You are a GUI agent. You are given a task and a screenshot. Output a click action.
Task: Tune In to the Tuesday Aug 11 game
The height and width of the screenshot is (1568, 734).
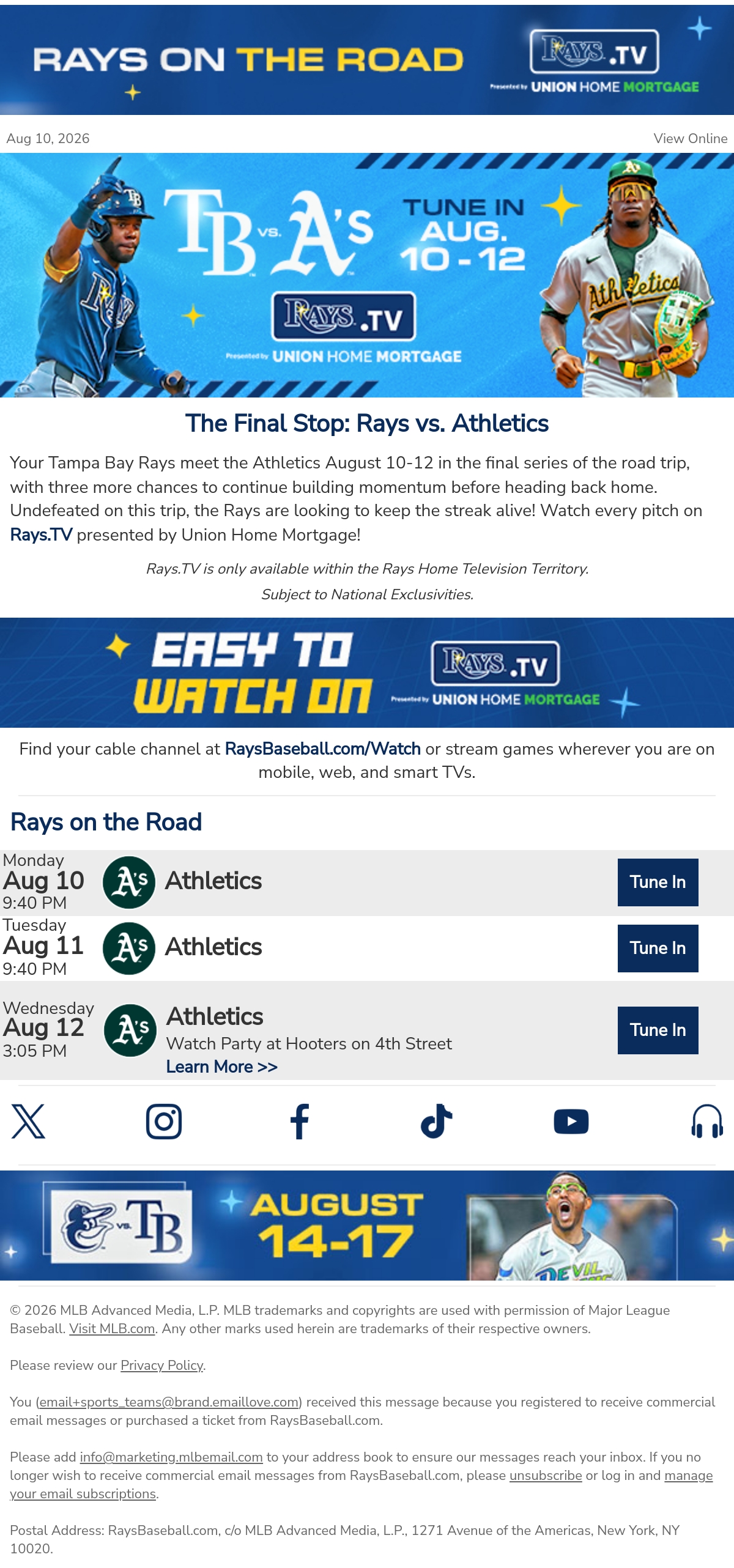658,949
